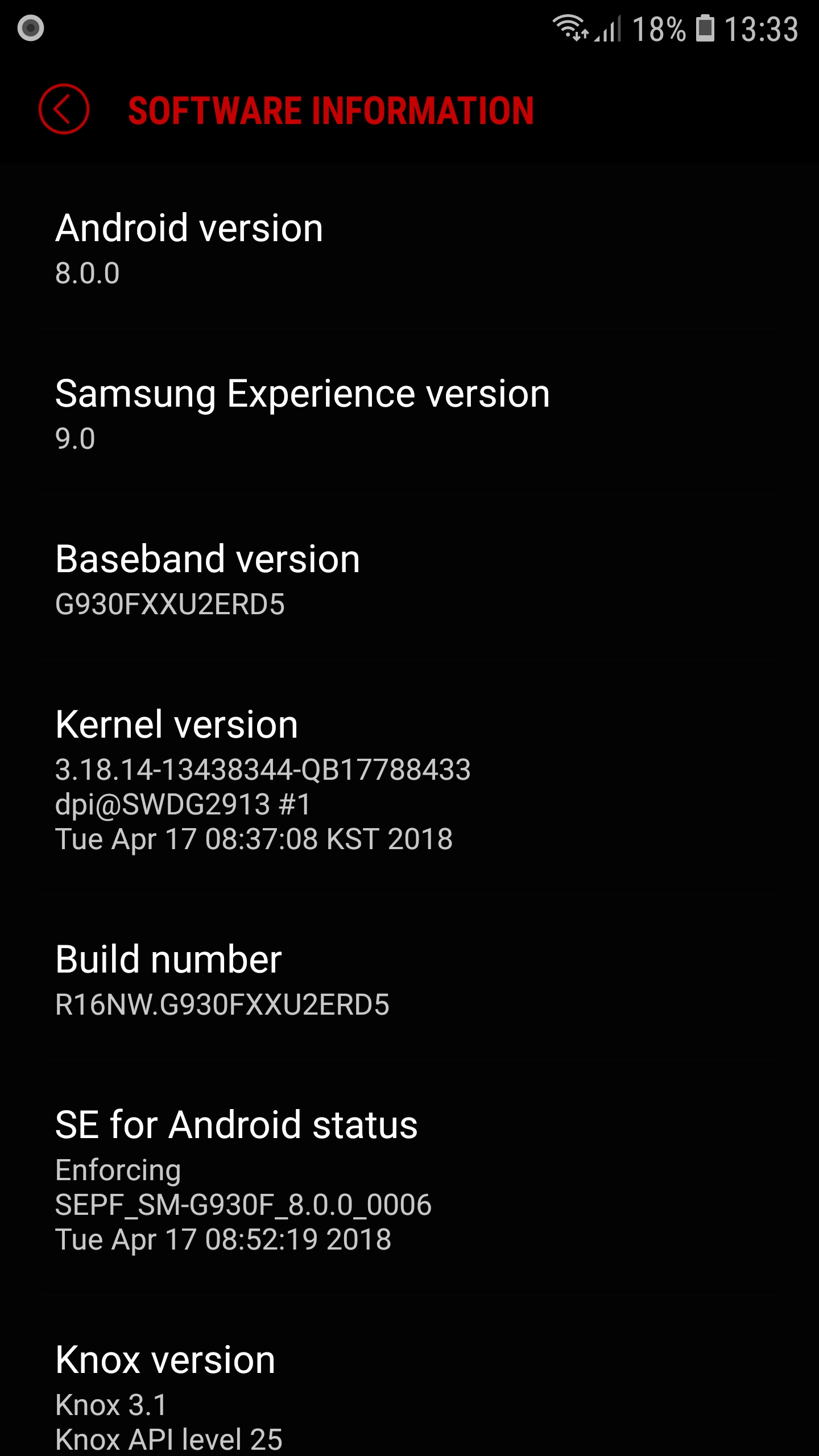Tap the Android version row
The width and height of the screenshot is (819, 1456).
coord(409,248)
